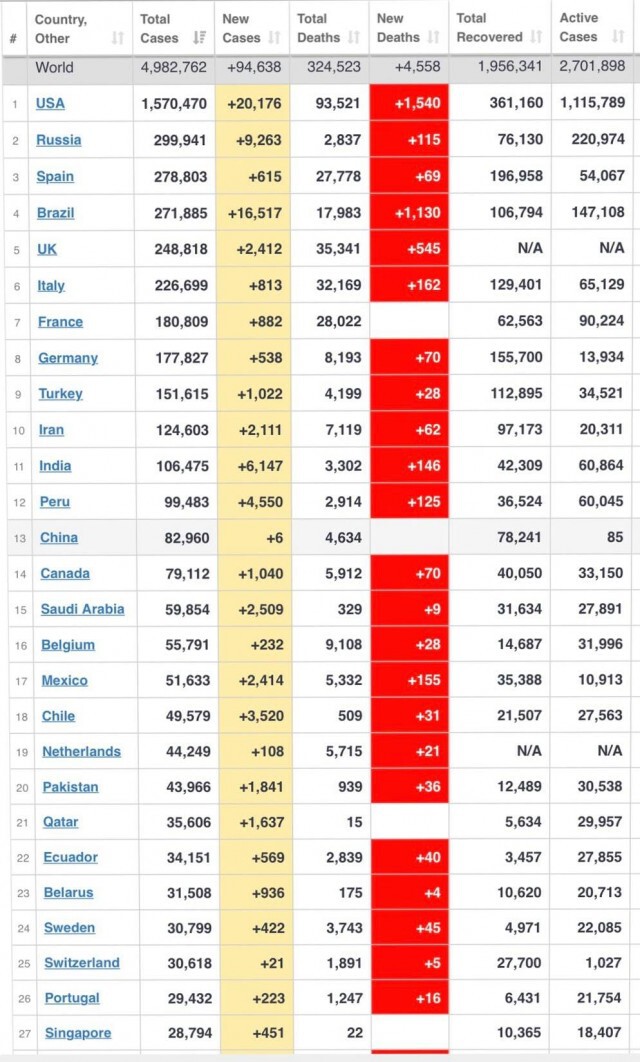
Task: Select Germany in the country list
Action: click(68, 358)
